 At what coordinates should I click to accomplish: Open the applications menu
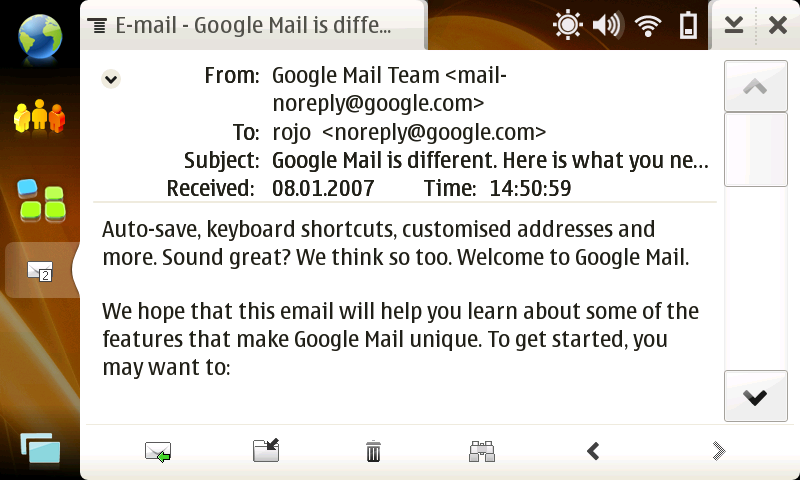pyautogui.click(x=40, y=200)
